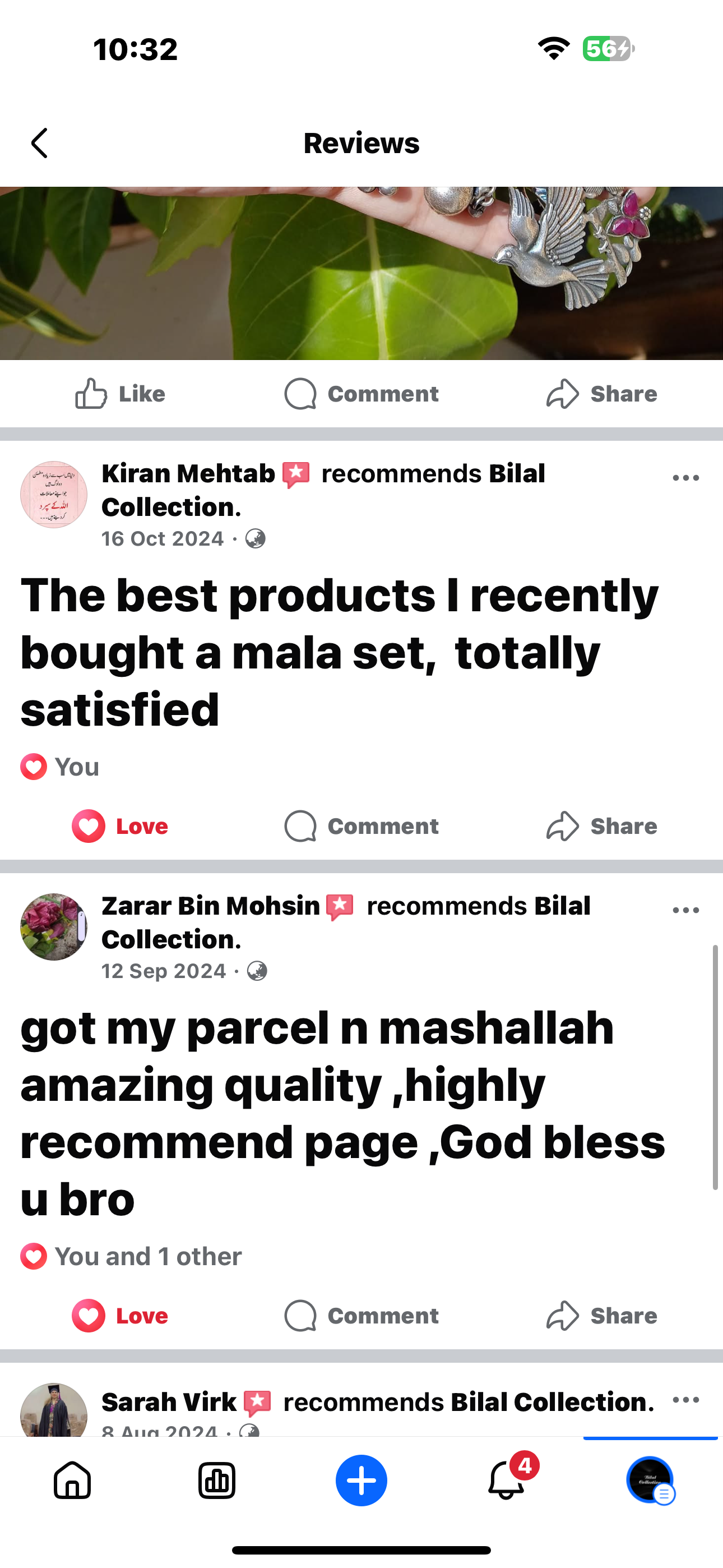Screen dimensions: 723x1568
Task: Open Kiran Mehtab's profile picture
Action: [54, 494]
